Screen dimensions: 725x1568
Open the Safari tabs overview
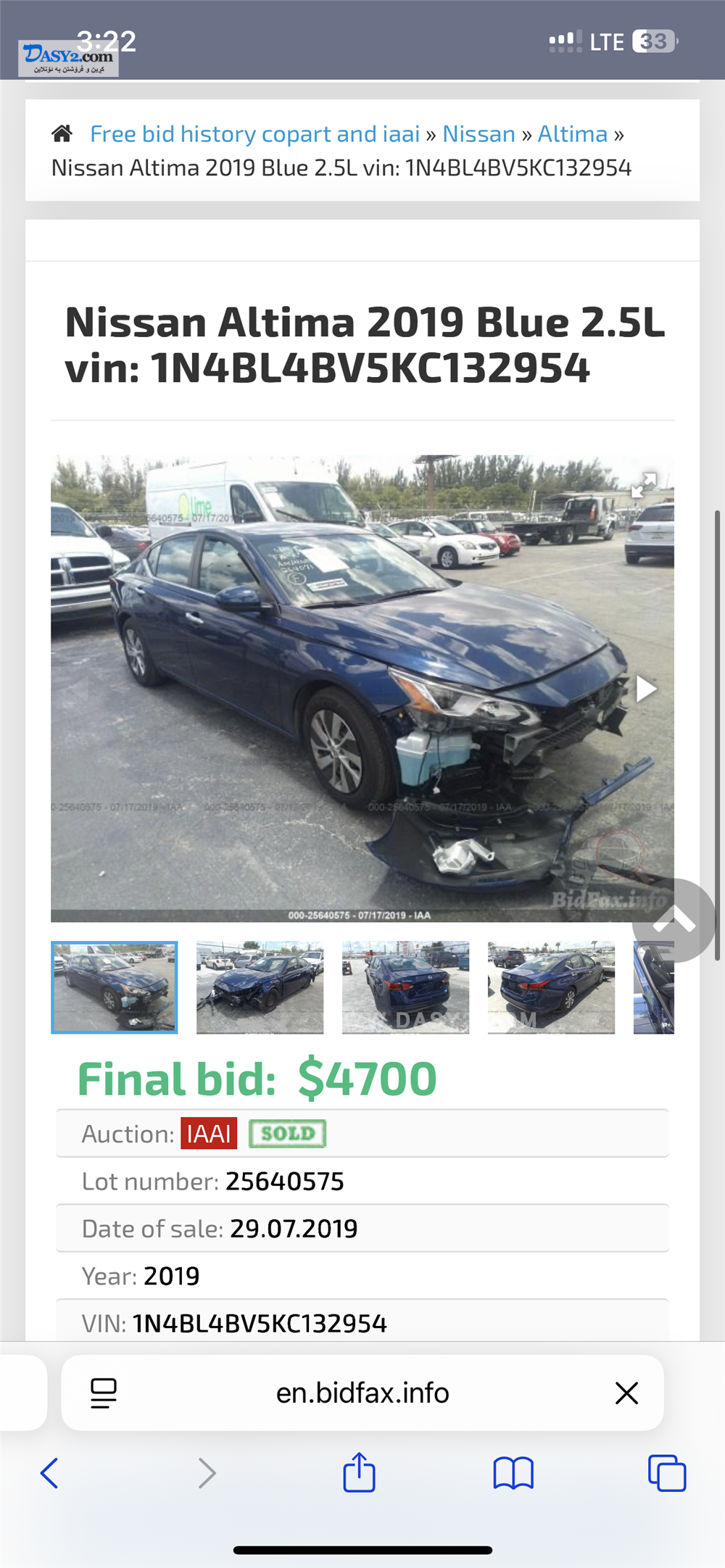(x=667, y=1473)
